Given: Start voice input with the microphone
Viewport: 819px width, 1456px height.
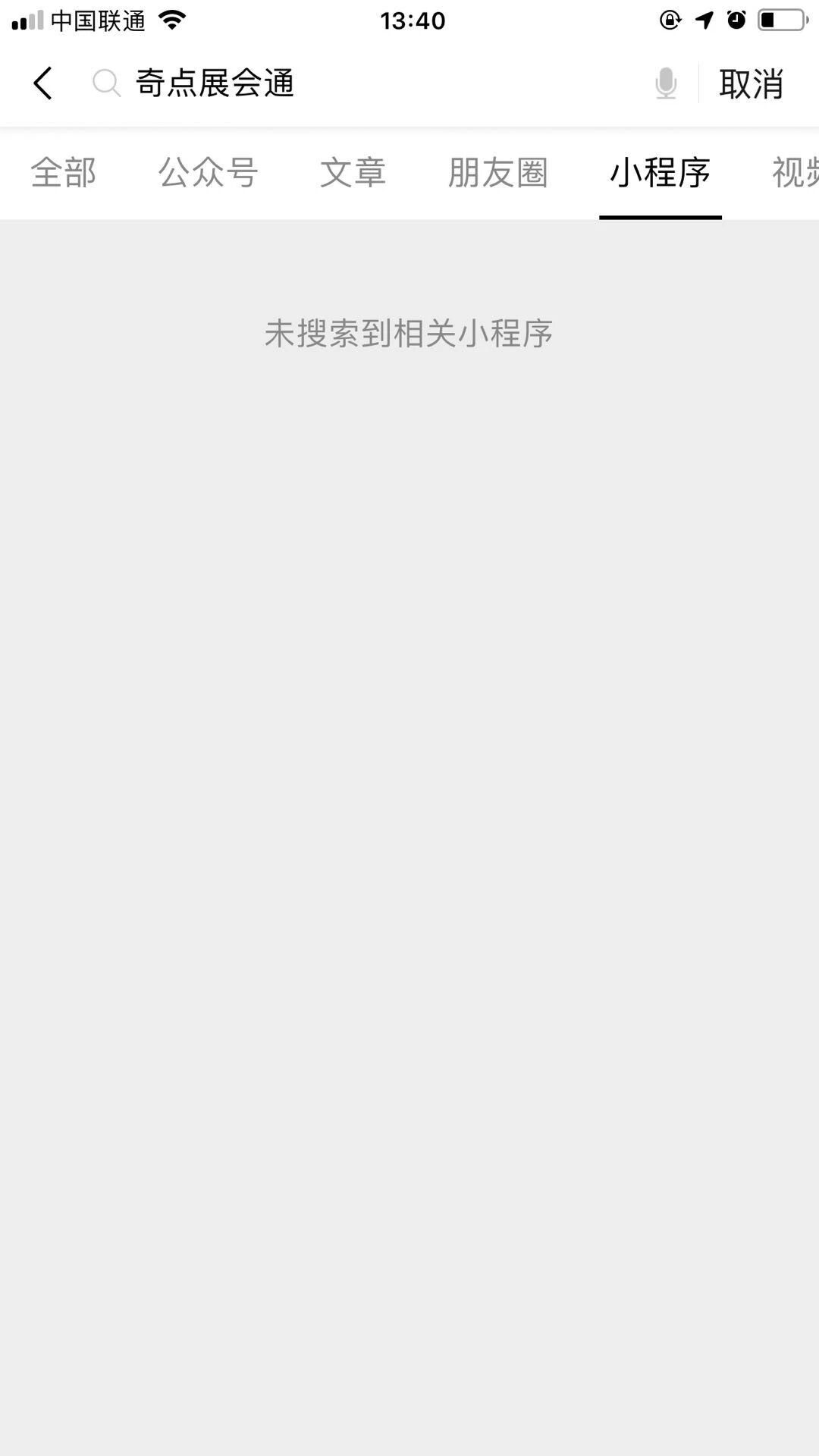Looking at the screenshot, I should tap(665, 83).
